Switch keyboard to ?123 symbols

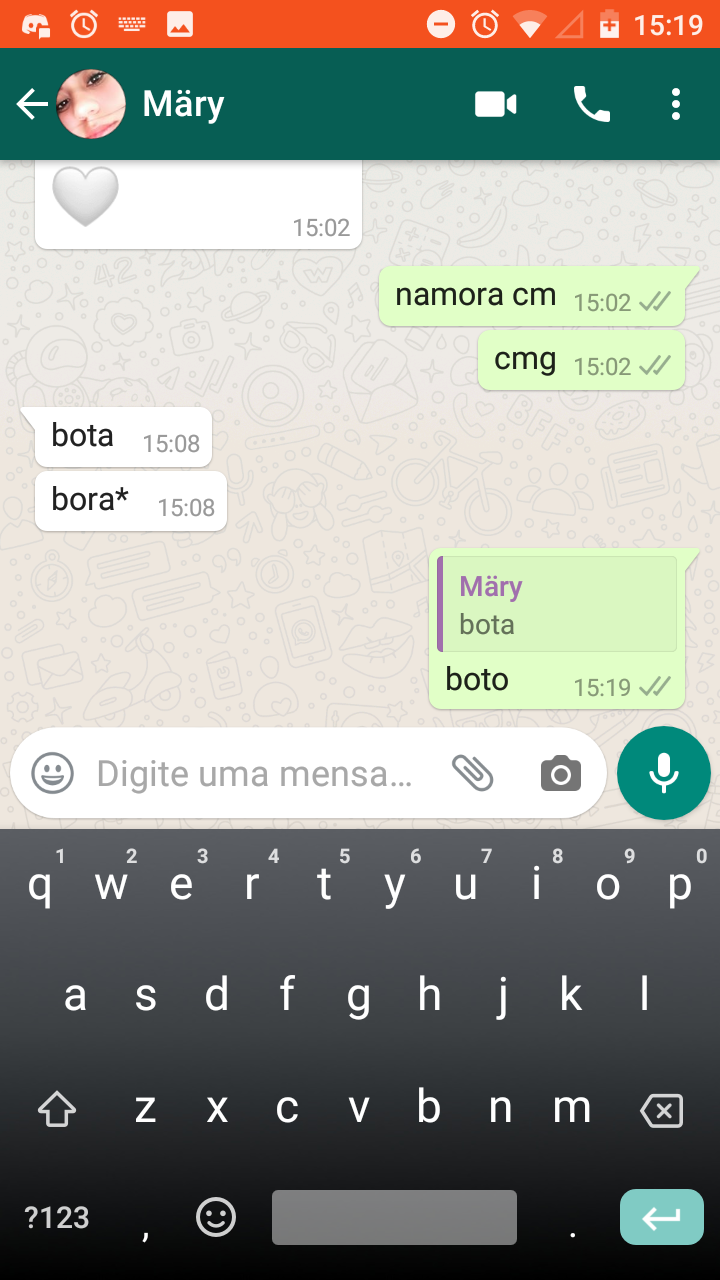[x=57, y=1217]
